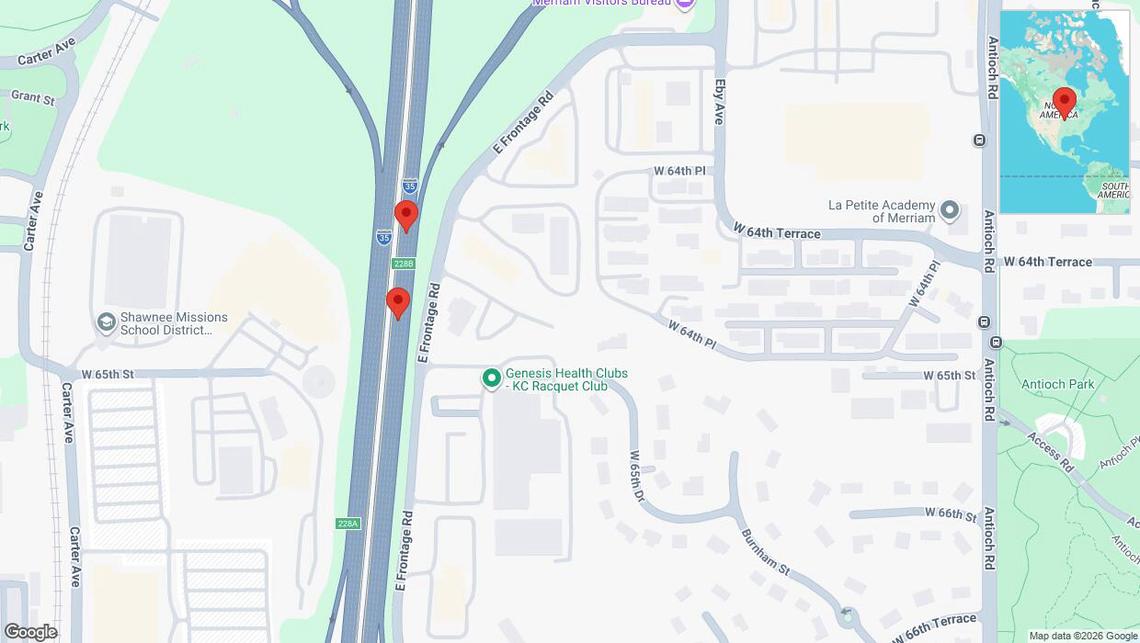Screen dimensions: 1140x643
Task: Select the upper red pin on I-35
Action: pyautogui.click(x=406, y=215)
